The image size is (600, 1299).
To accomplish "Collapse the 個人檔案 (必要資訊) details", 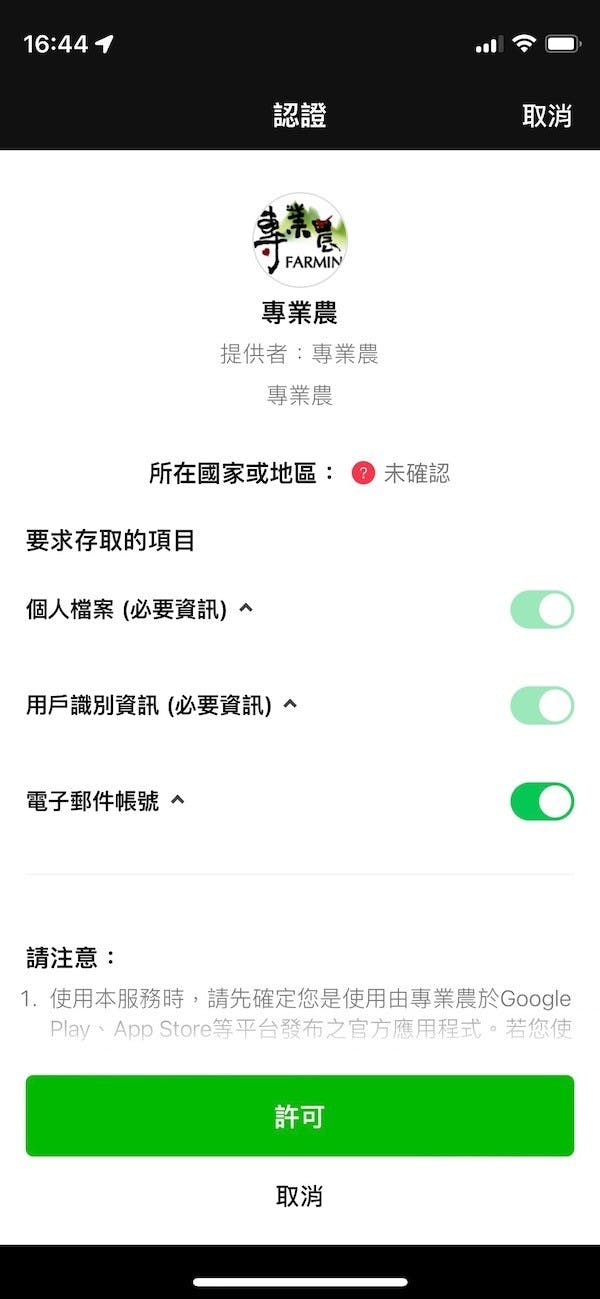I will [x=246, y=608].
